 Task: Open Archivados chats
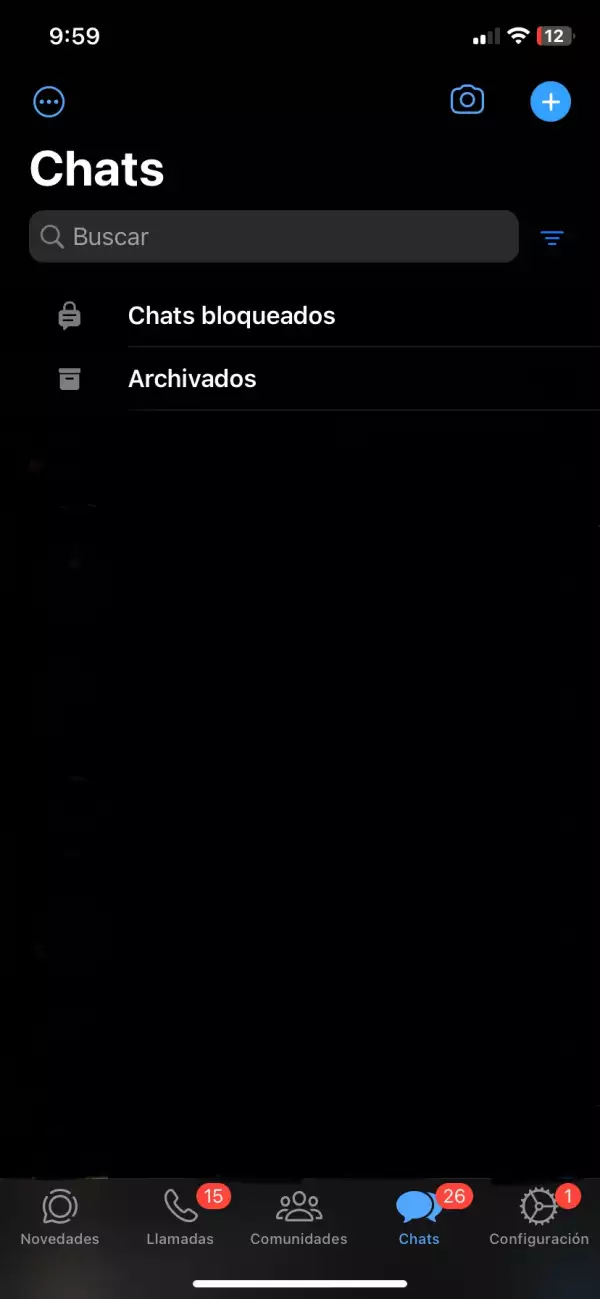click(x=192, y=379)
